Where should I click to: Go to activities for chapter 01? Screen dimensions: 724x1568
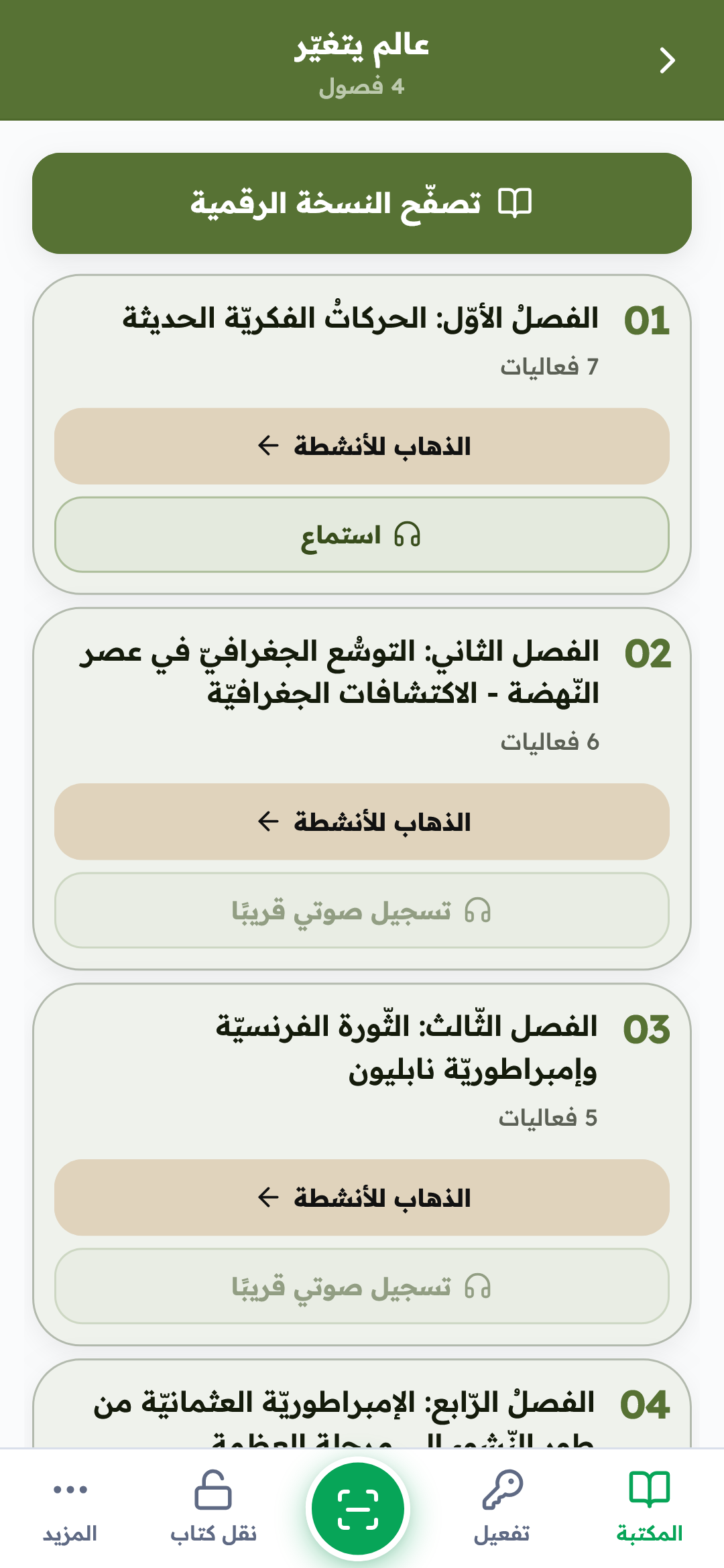[362, 446]
